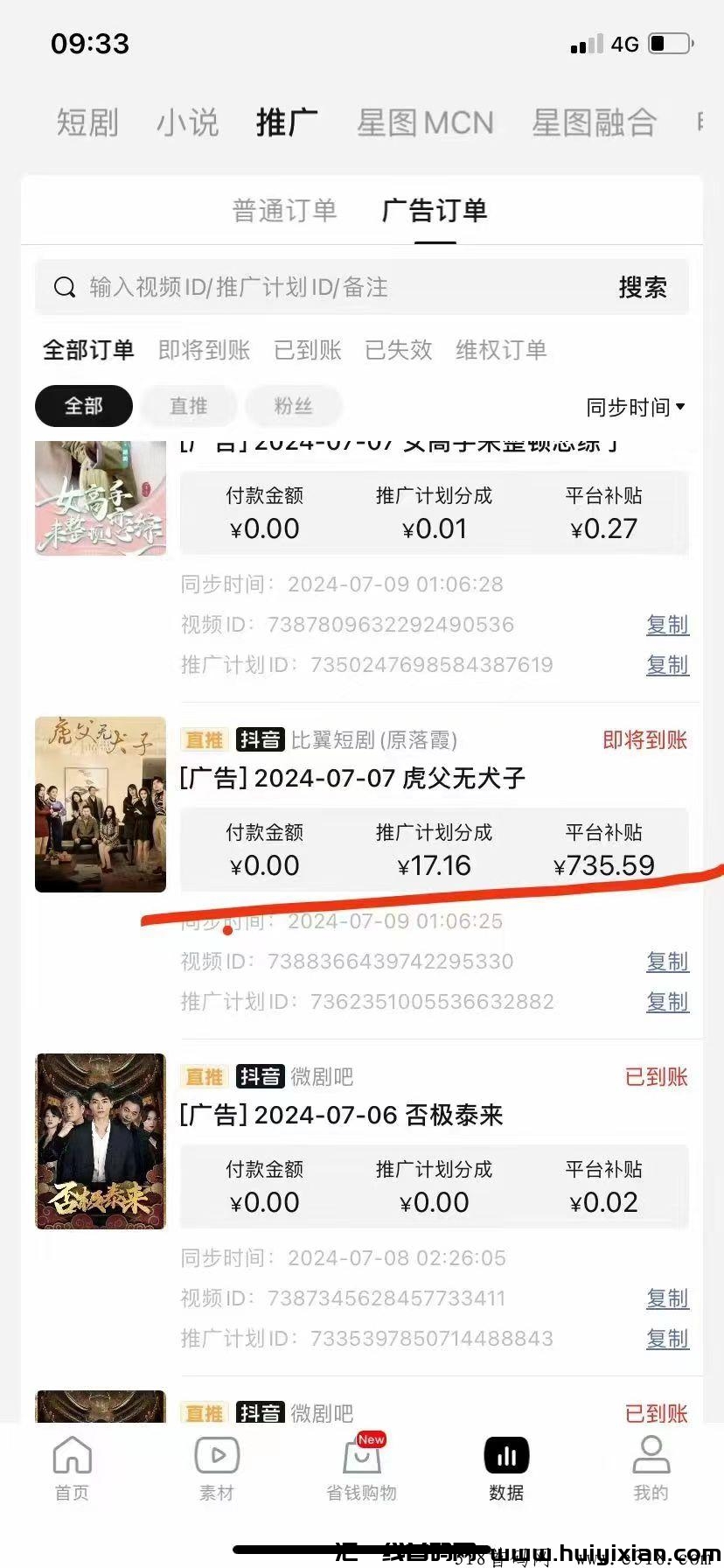This screenshot has height=1568, width=724.
Task: Select the 直推 chip
Action: tap(188, 406)
